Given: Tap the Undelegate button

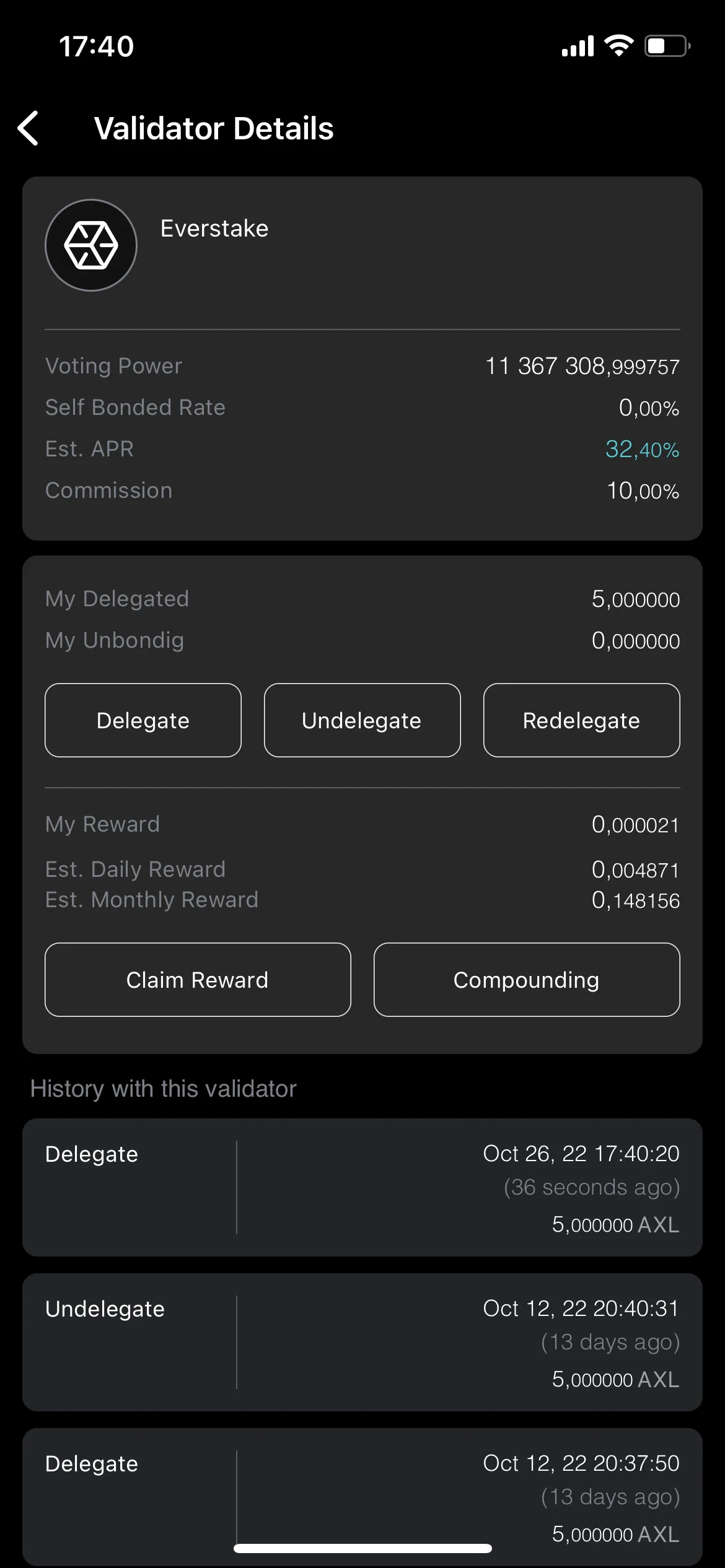Looking at the screenshot, I should click(x=362, y=720).
